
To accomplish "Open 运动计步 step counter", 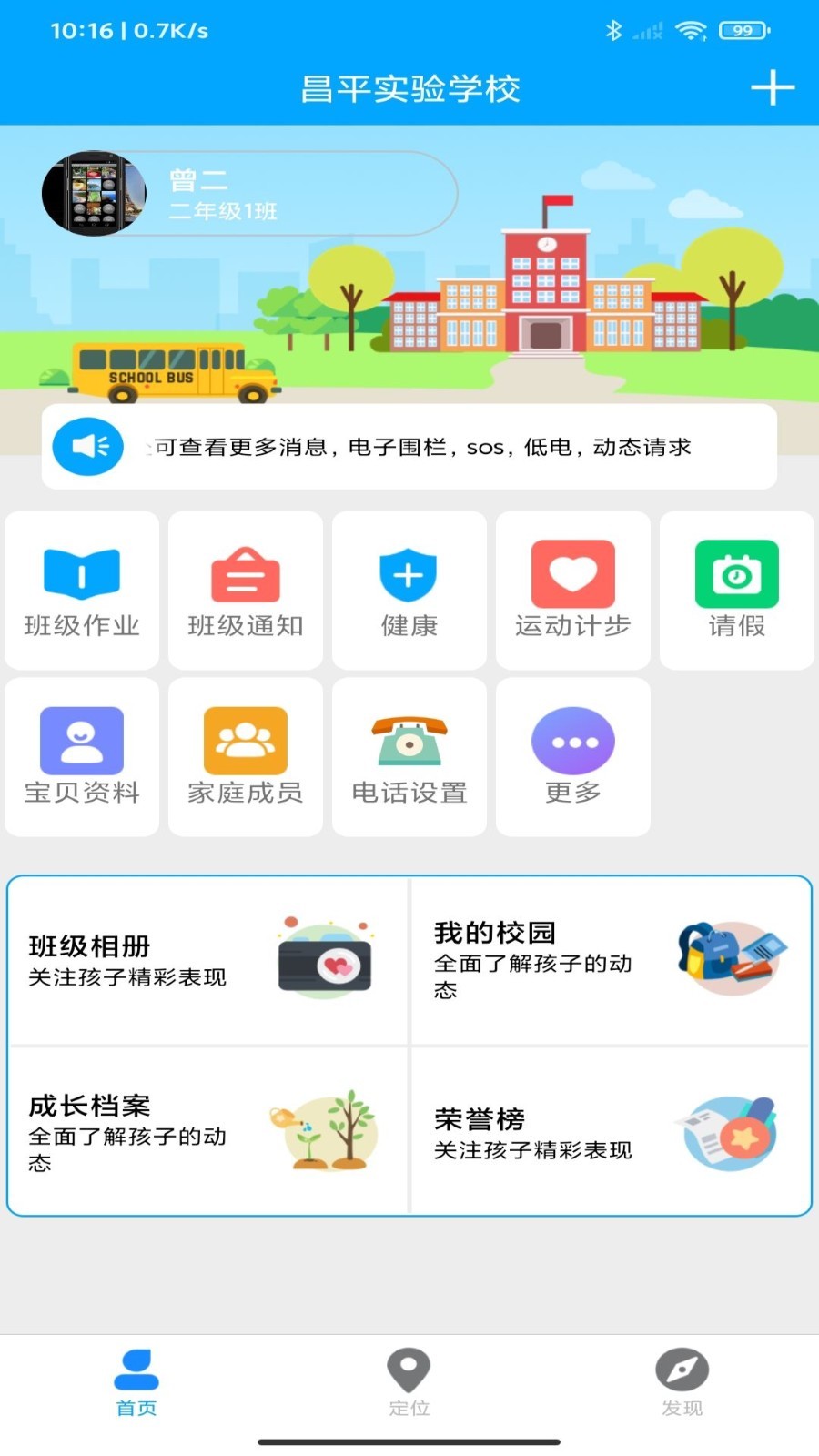I will [573, 591].
